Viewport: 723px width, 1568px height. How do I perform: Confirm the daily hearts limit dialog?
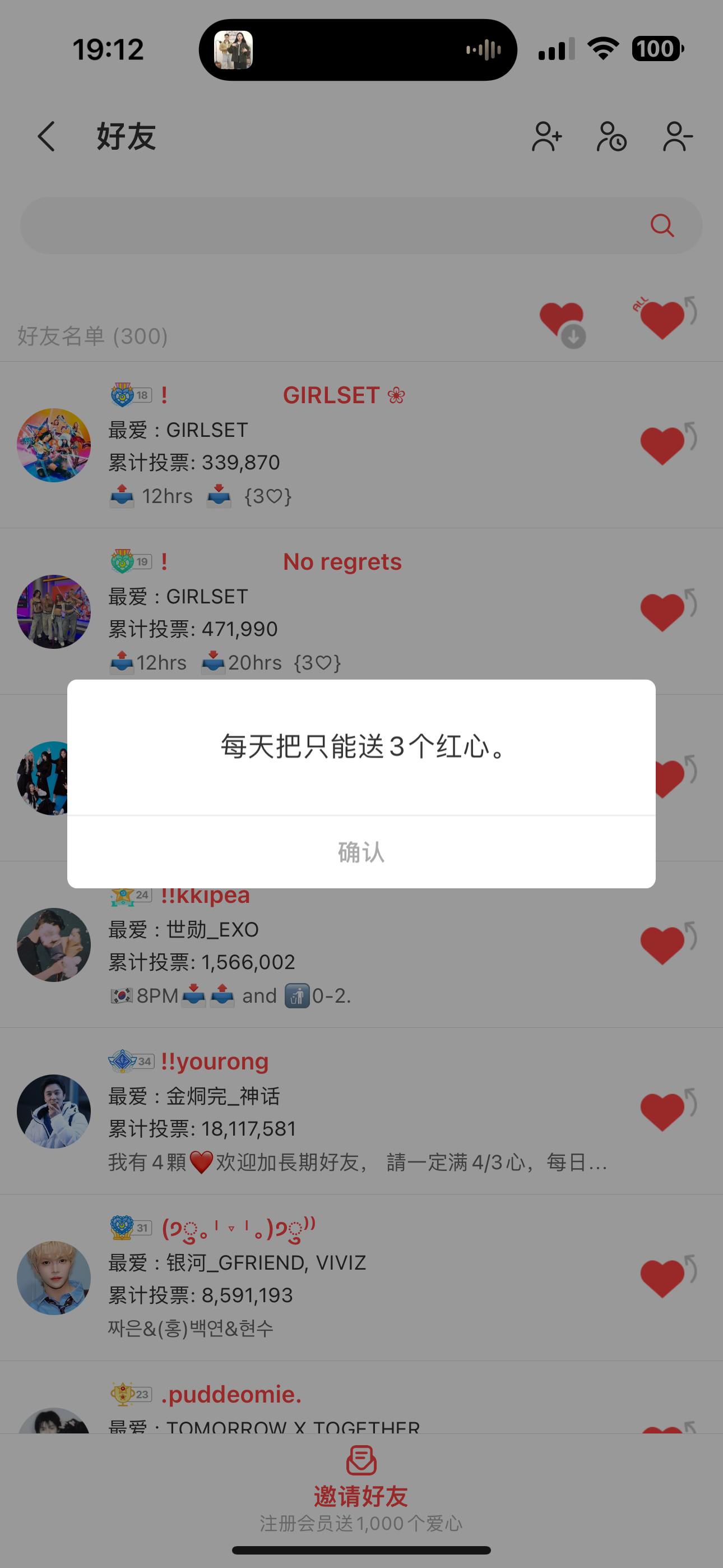tap(361, 851)
